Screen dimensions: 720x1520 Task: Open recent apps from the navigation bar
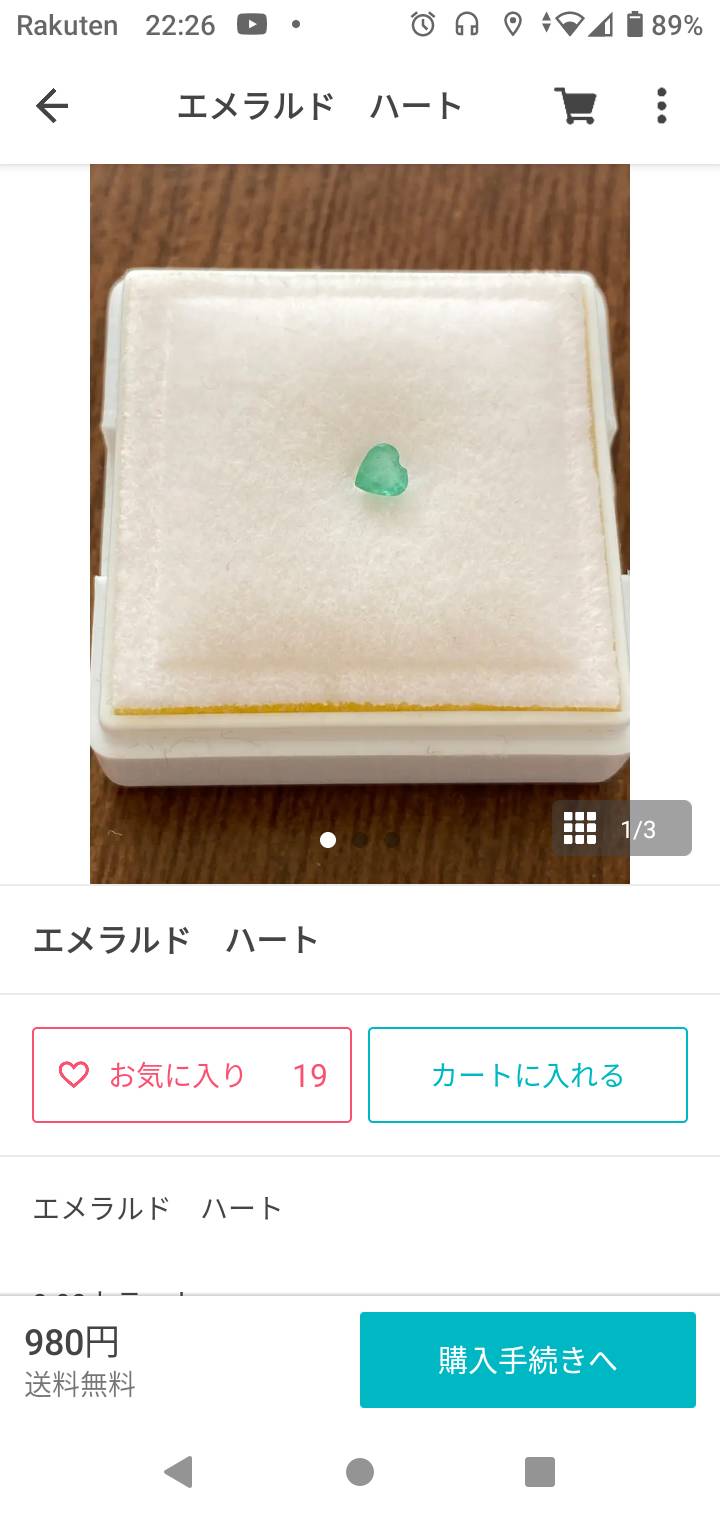pyautogui.click(x=540, y=1472)
